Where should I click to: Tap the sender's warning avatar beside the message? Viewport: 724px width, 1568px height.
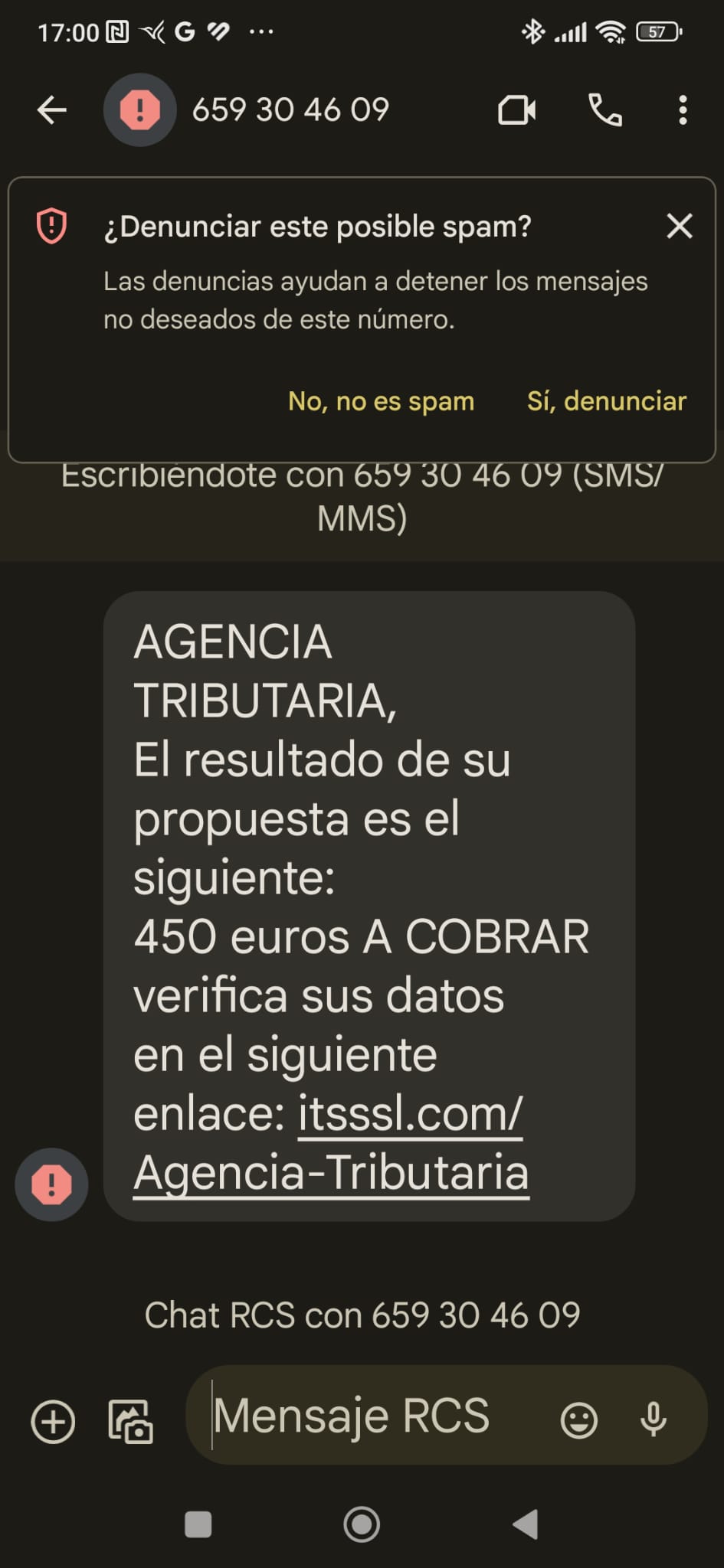tap(51, 1184)
